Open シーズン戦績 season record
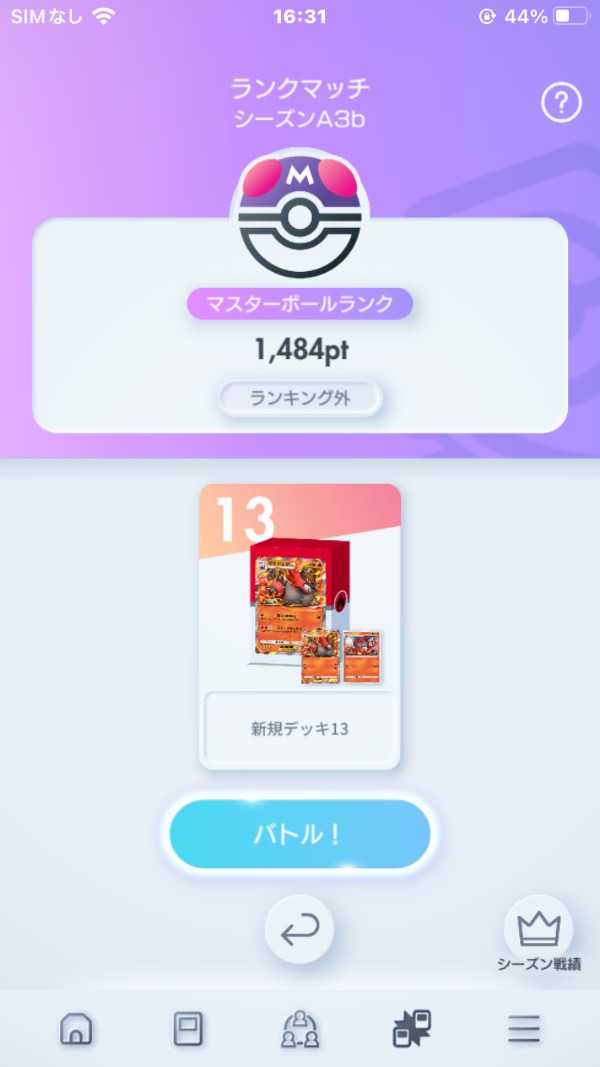 (x=539, y=934)
